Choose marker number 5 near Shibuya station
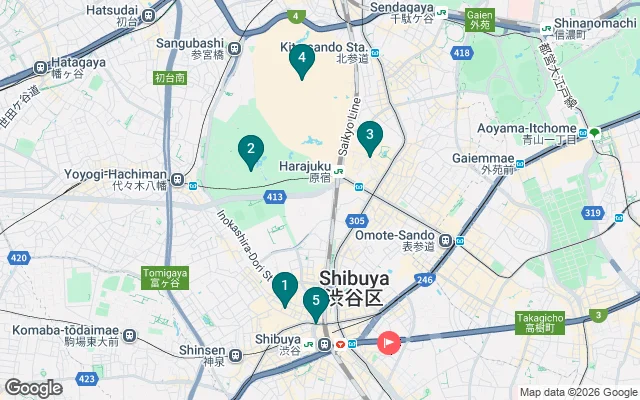Image resolution: width=640 pixels, height=400 pixels. click(316, 301)
